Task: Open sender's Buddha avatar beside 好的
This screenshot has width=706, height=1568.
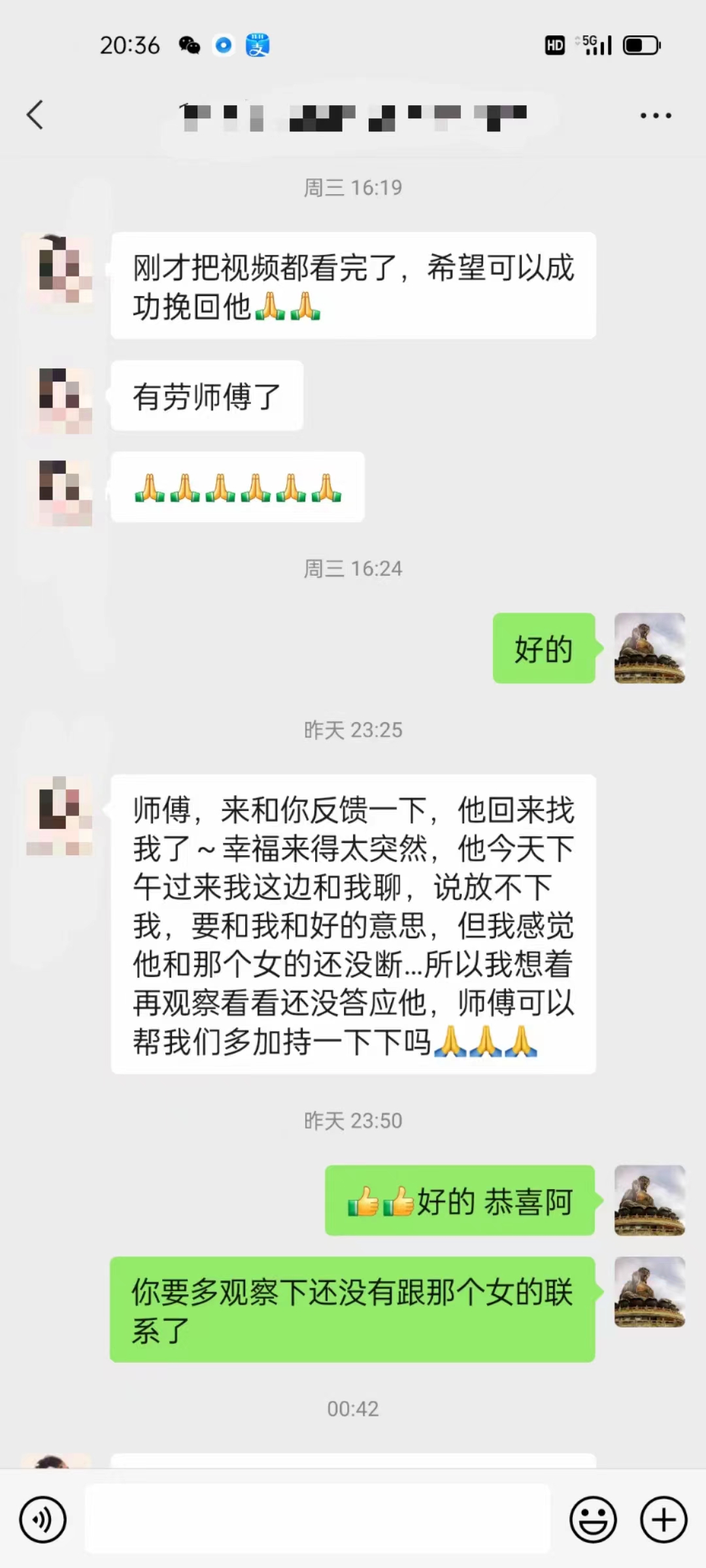Action: tap(649, 648)
